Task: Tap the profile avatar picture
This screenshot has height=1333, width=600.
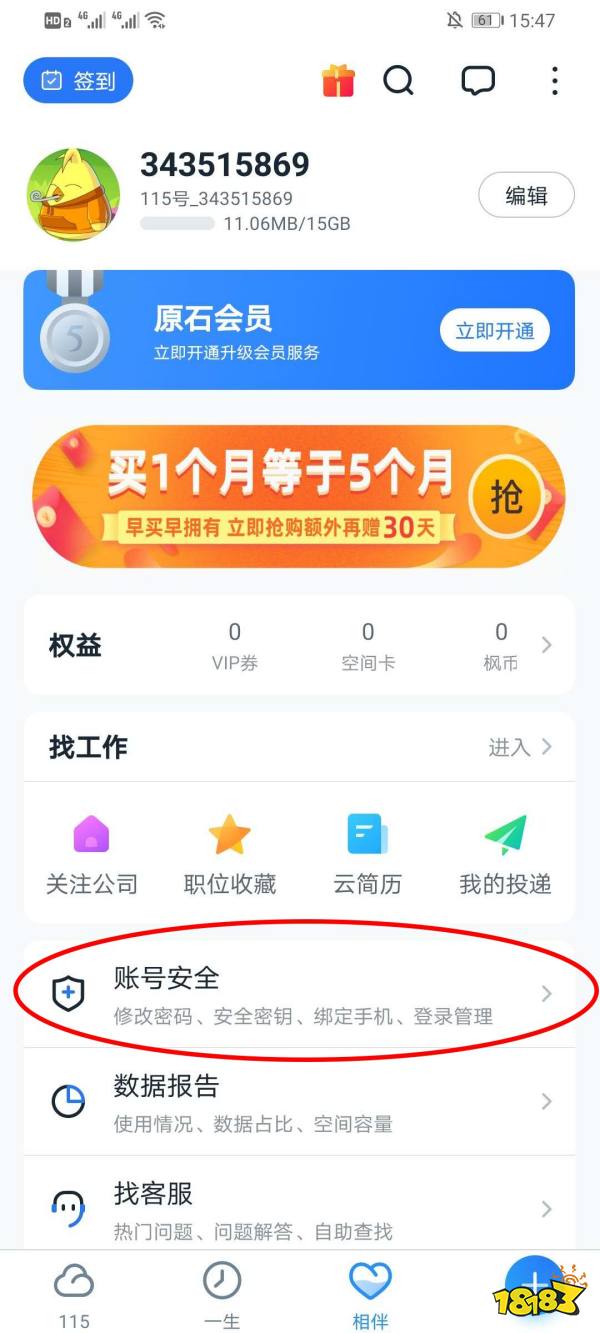Action: (73, 195)
